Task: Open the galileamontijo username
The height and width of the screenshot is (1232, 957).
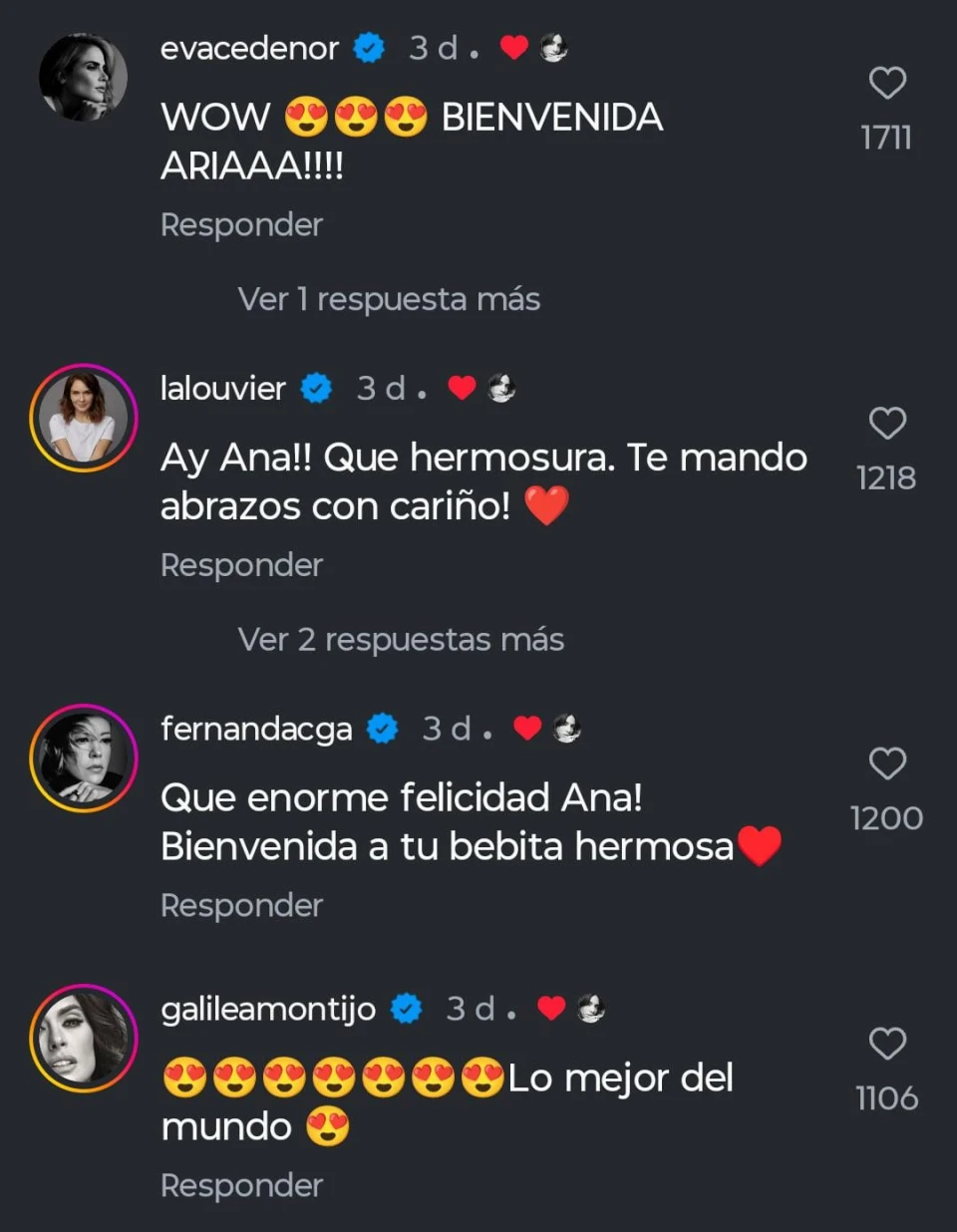Action: [268, 1009]
